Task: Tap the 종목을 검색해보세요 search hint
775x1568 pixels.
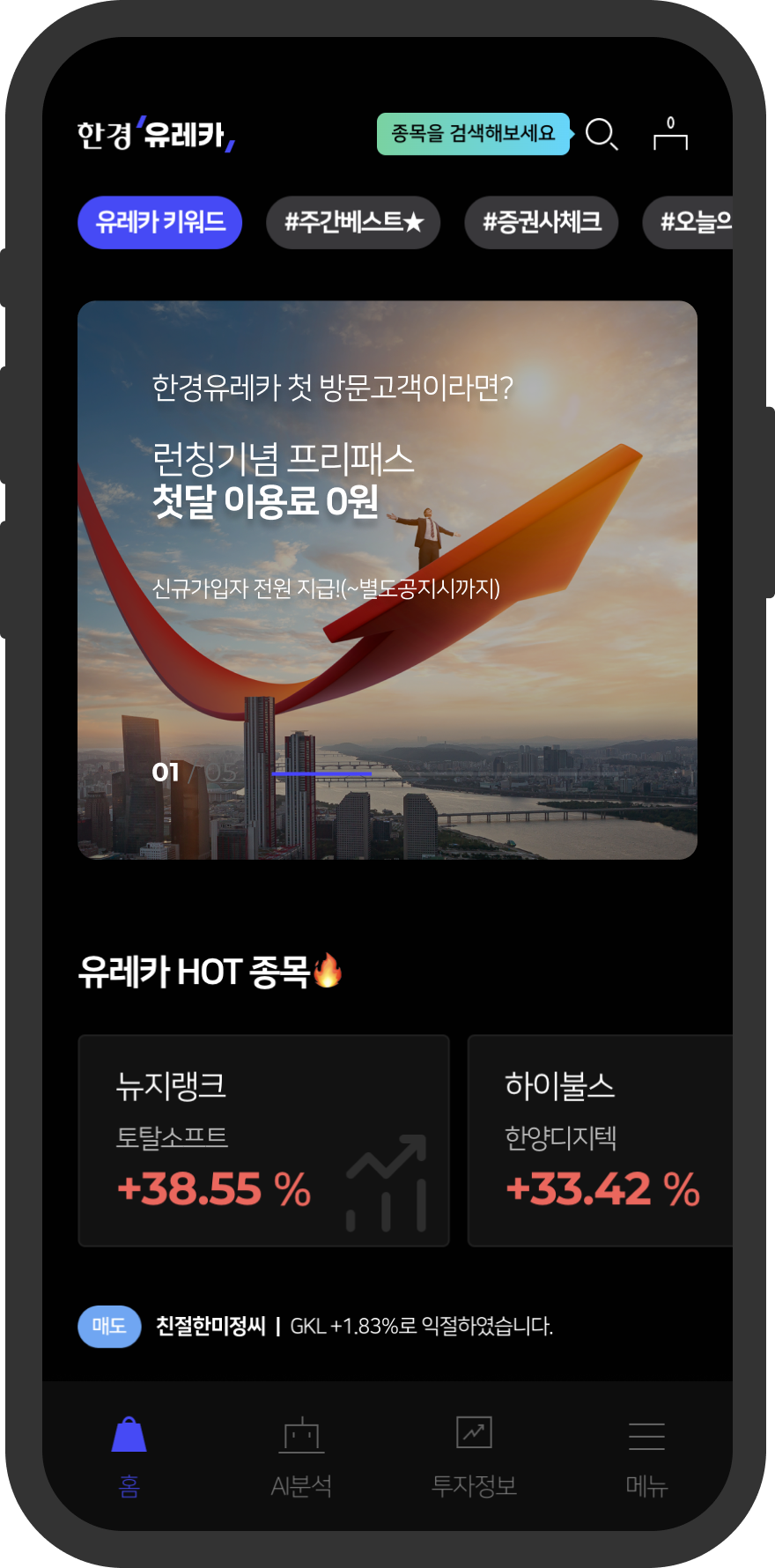Action: tap(473, 134)
